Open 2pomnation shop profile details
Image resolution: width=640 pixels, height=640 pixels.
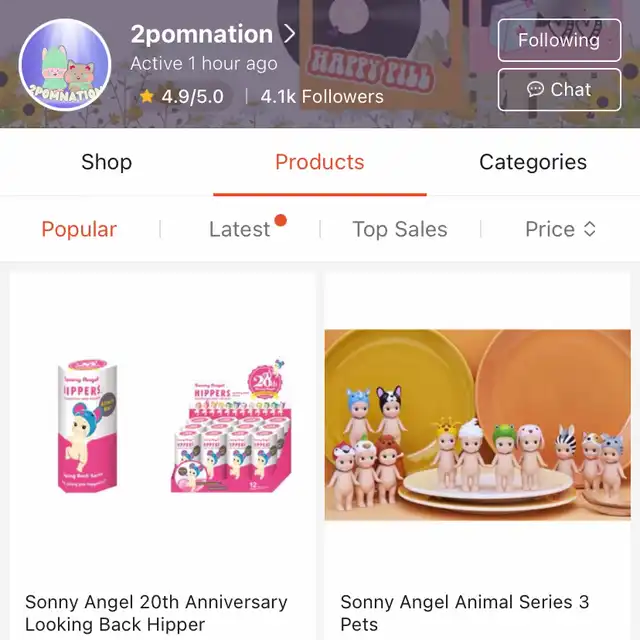(213, 34)
